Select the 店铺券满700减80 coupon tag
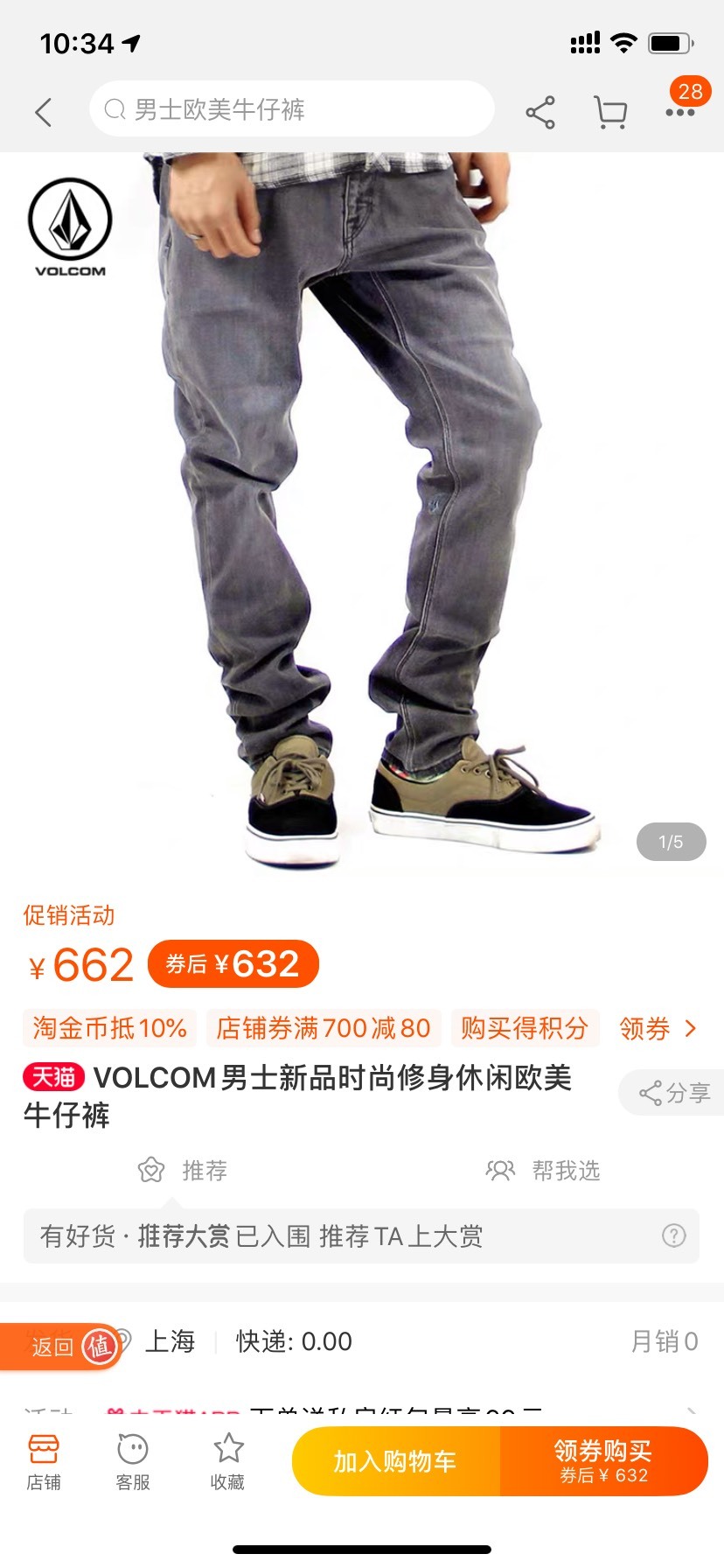This screenshot has width=724, height=1568. 324,1028
